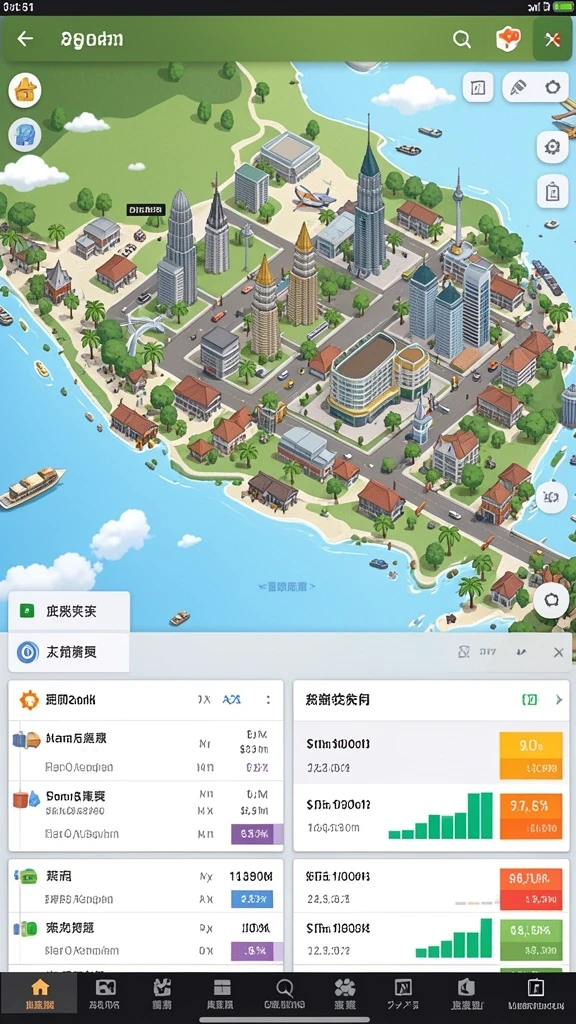
Task: Open search from the green header bar
Action: [462, 40]
